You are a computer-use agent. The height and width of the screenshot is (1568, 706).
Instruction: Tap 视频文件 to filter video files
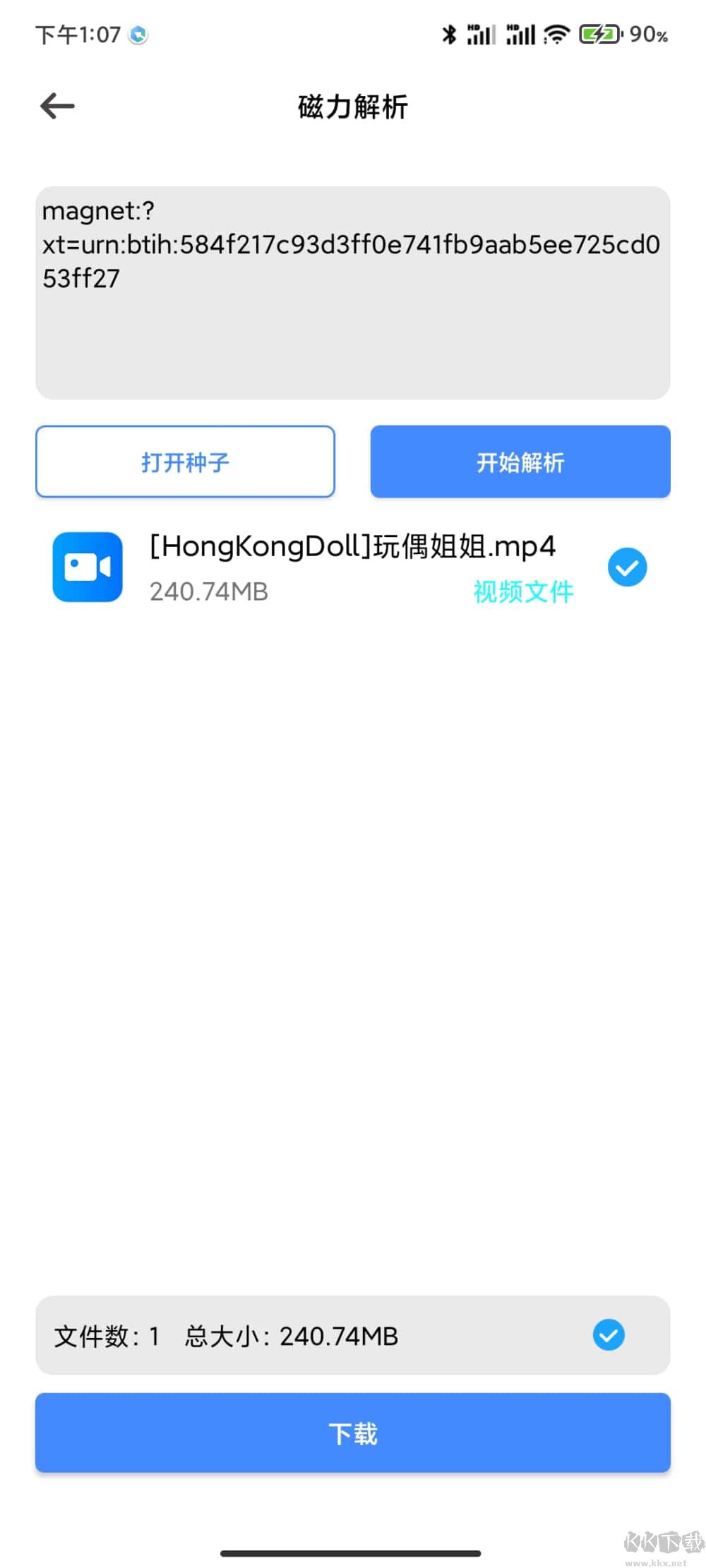tap(522, 592)
